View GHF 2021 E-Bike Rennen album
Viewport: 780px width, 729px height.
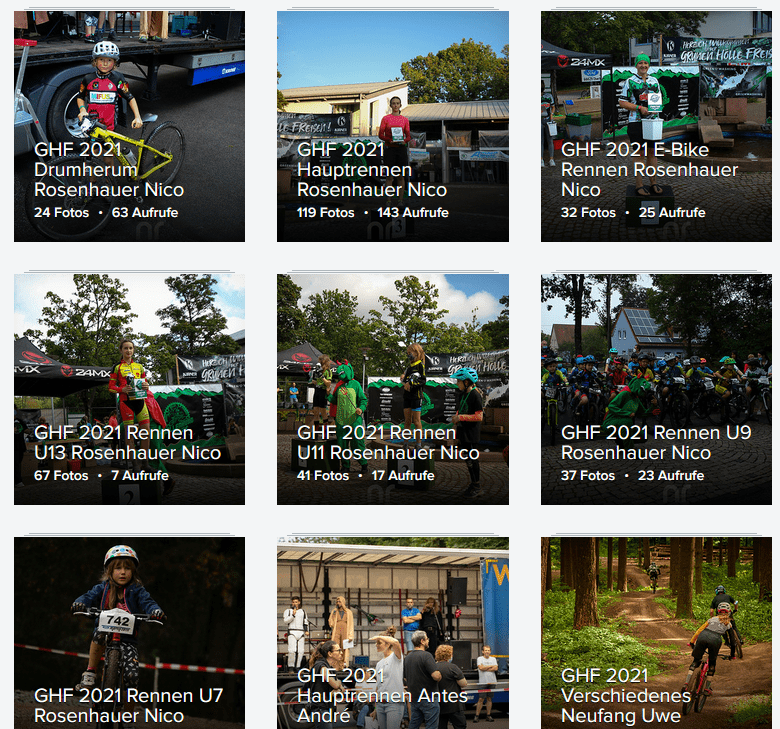[656, 126]
